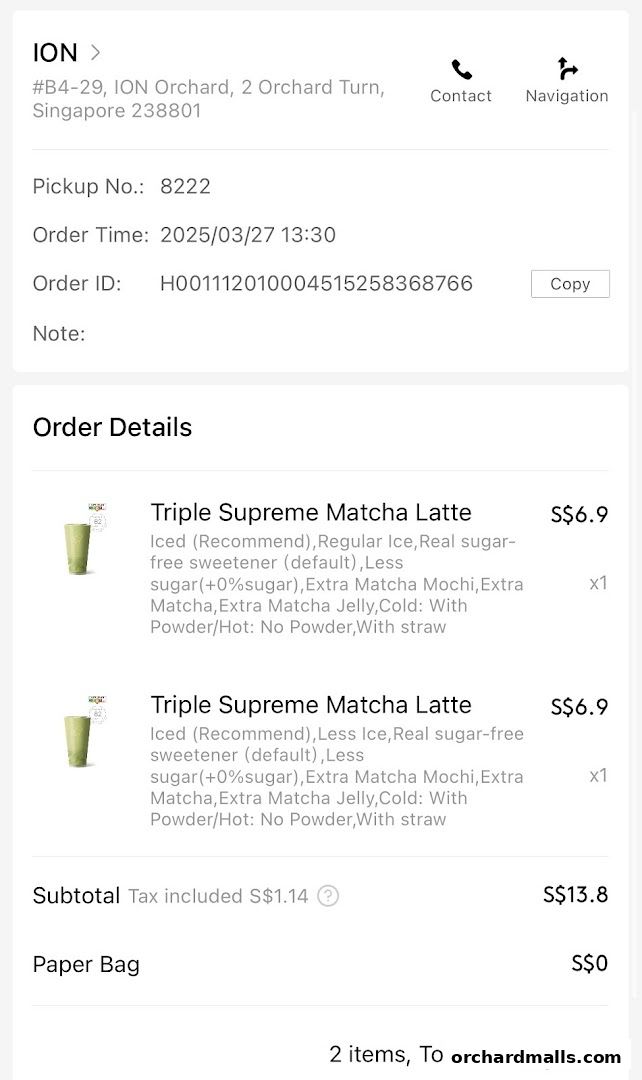This screenshot has height=1080, width=642.
Task: Open tax included info icon
Action: [x=327, y=896]
